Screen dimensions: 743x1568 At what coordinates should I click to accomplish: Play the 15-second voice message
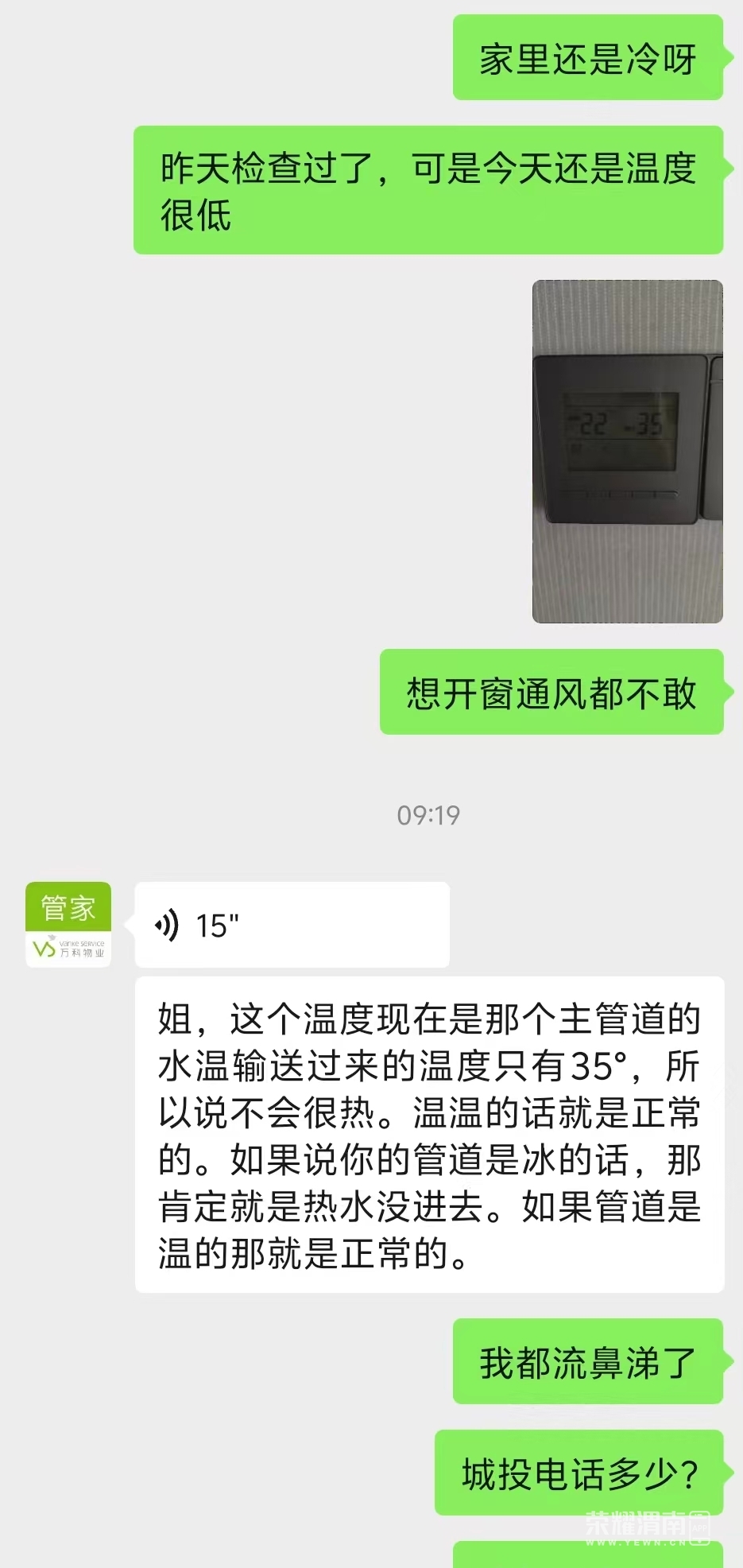(291, 925)
